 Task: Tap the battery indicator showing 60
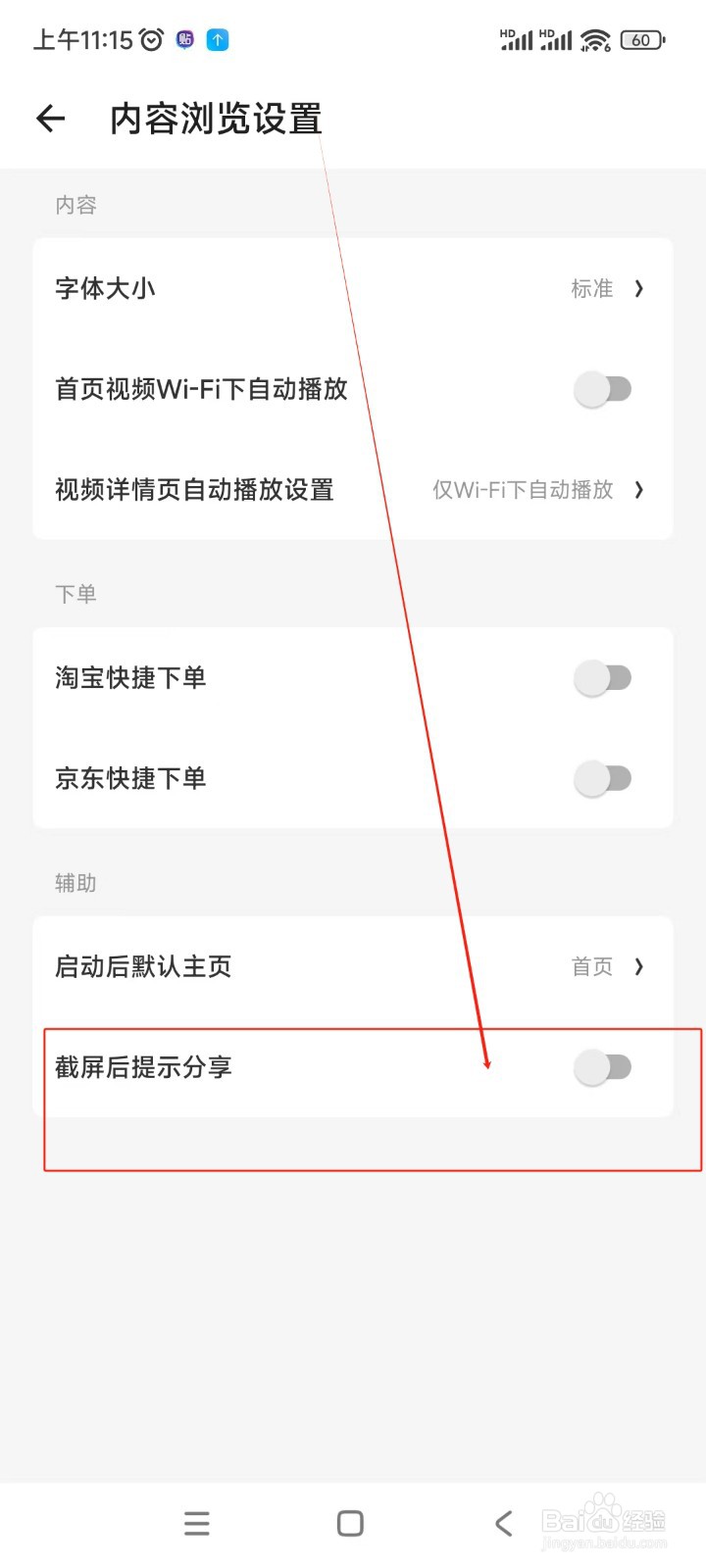(x=644, y=39)
